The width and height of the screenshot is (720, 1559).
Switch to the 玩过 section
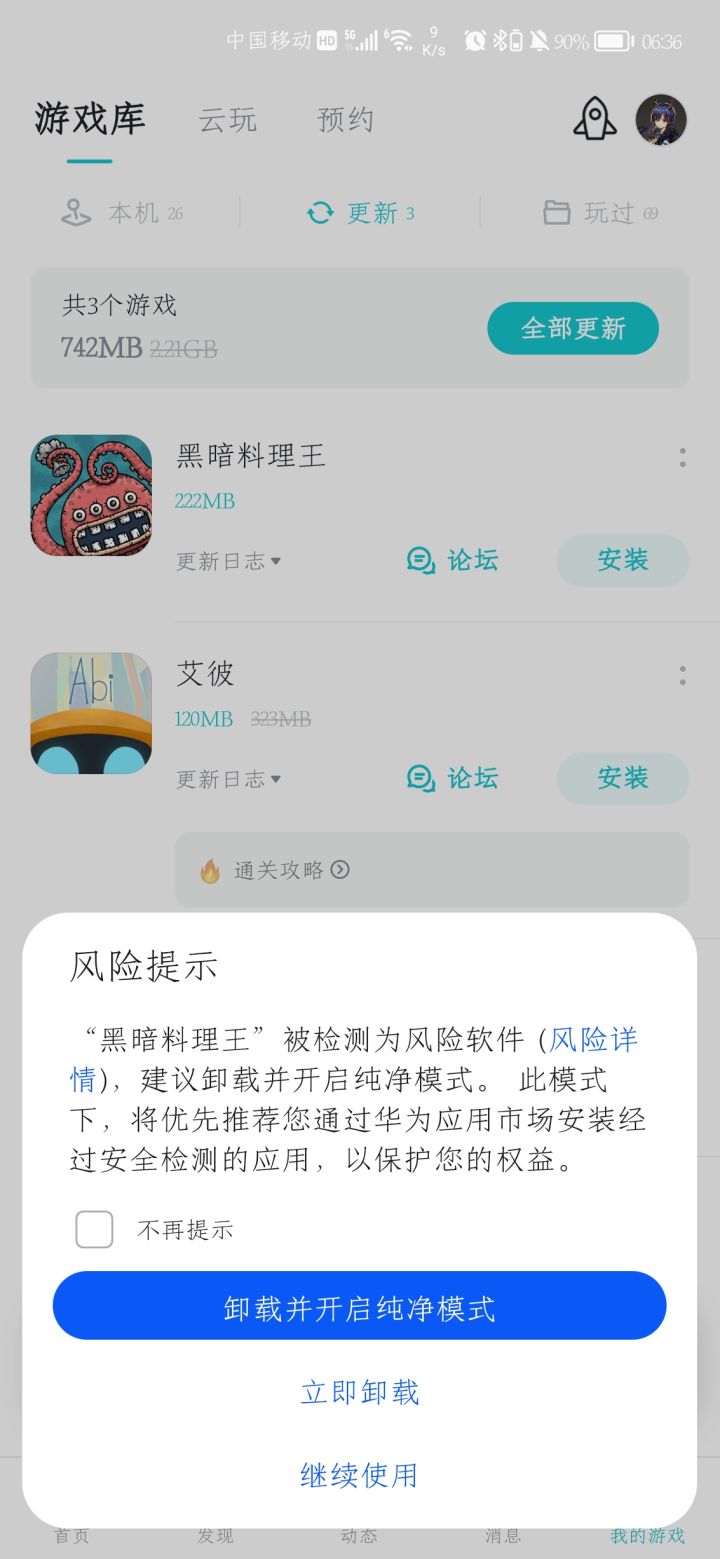click(x=600, y=212)
